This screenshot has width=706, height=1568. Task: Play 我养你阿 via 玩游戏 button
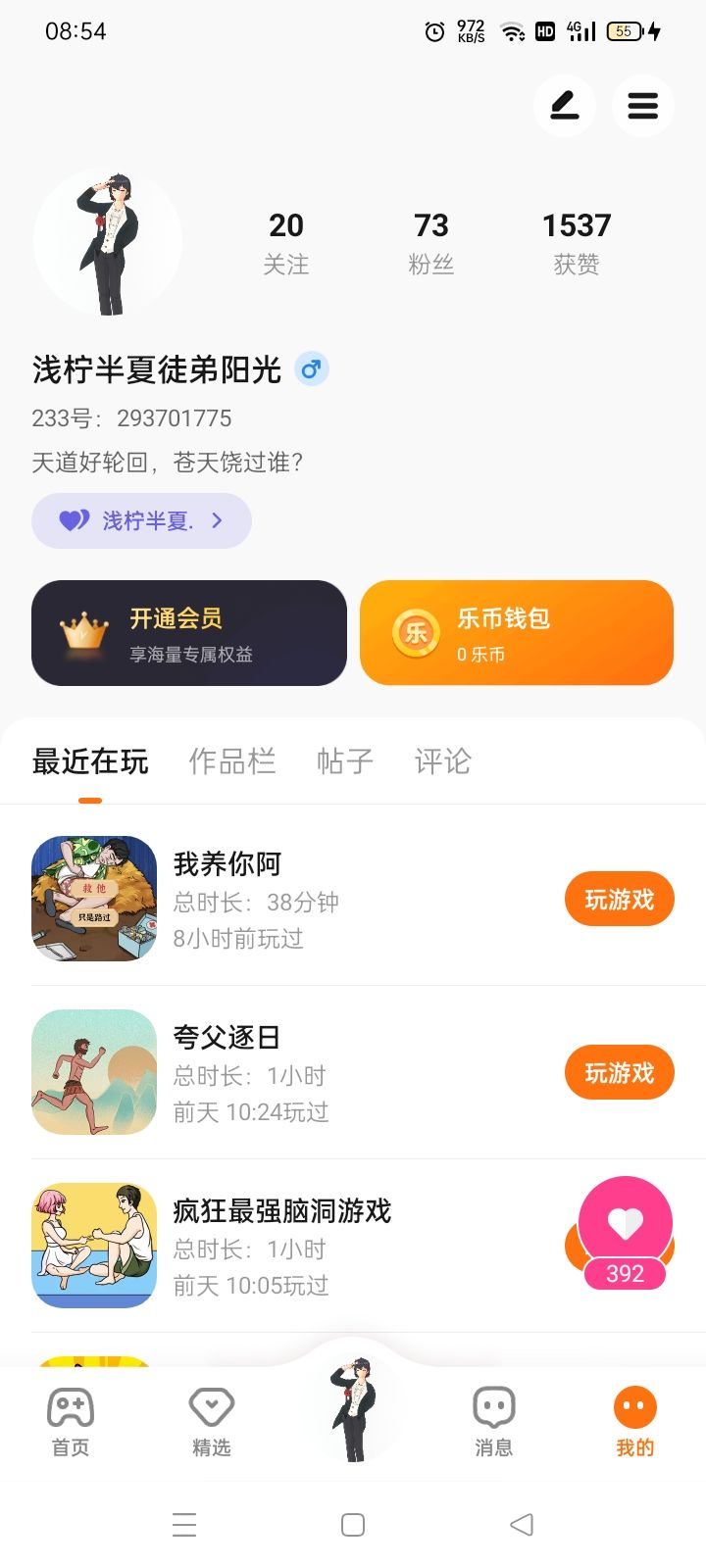click(x=619, y=899)
